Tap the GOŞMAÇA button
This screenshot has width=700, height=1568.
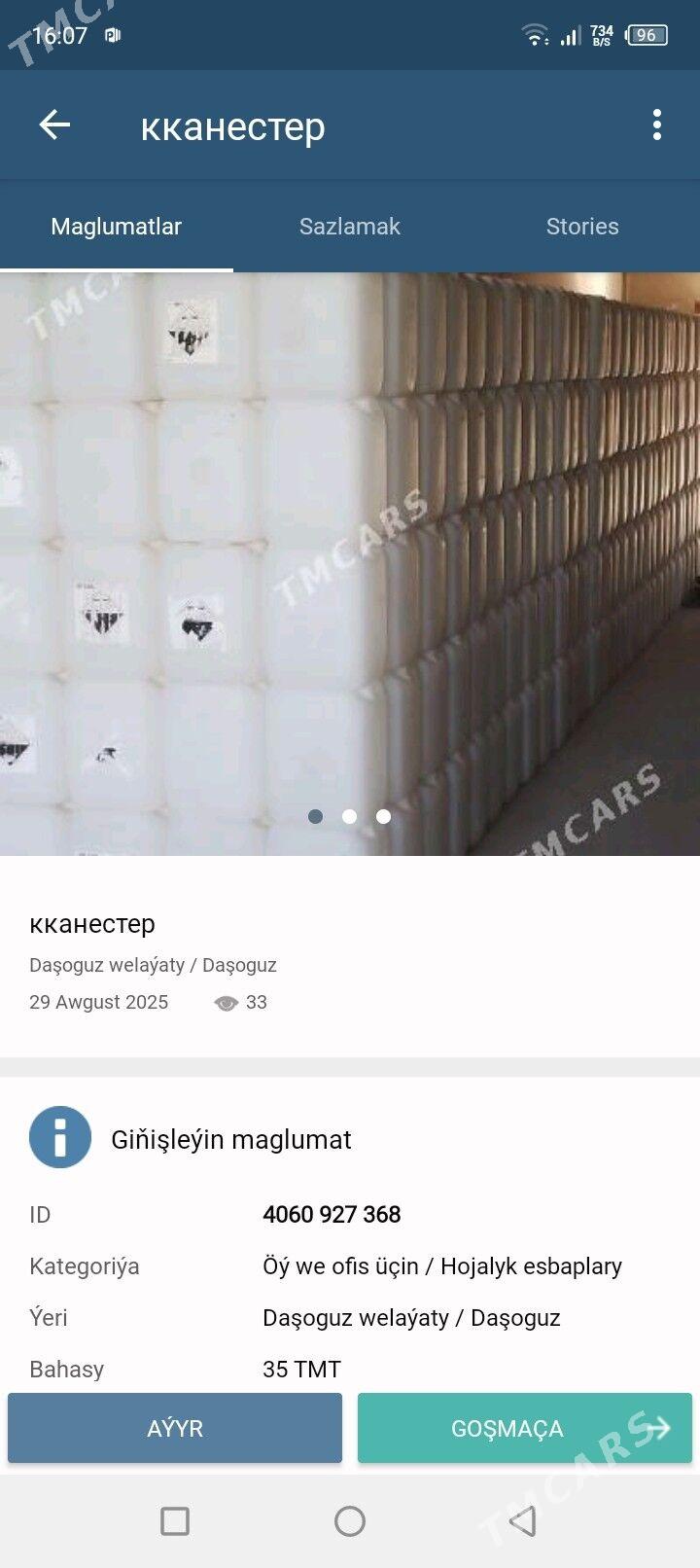[525, 1428]
